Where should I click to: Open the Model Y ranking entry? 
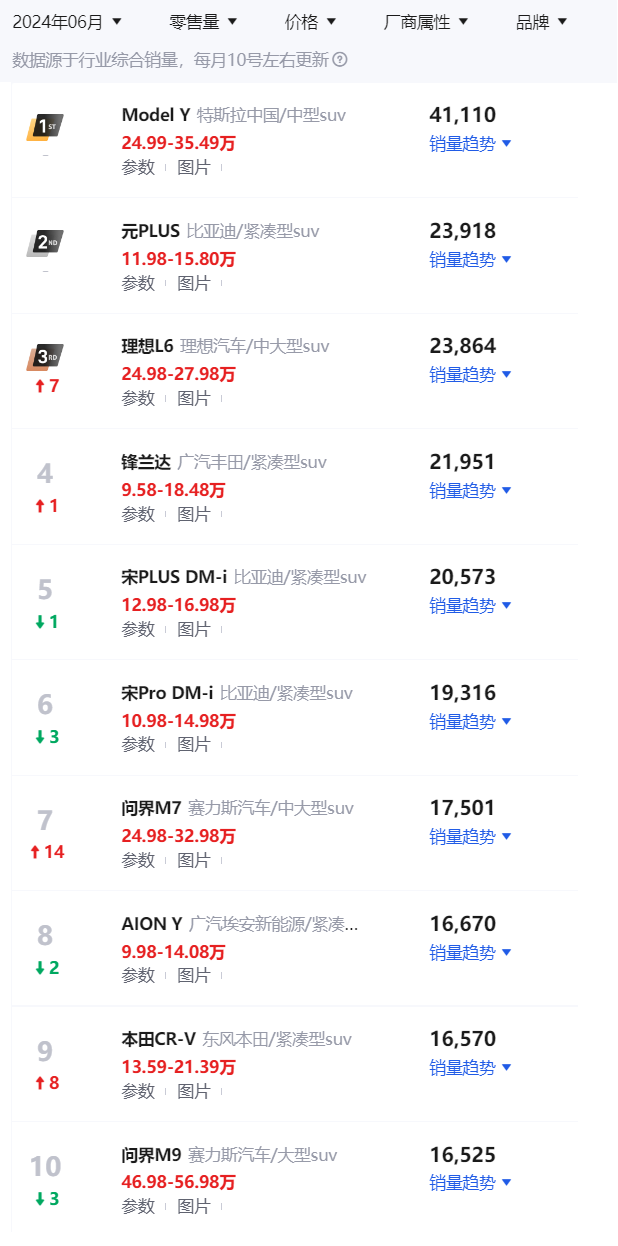(155, 115)
